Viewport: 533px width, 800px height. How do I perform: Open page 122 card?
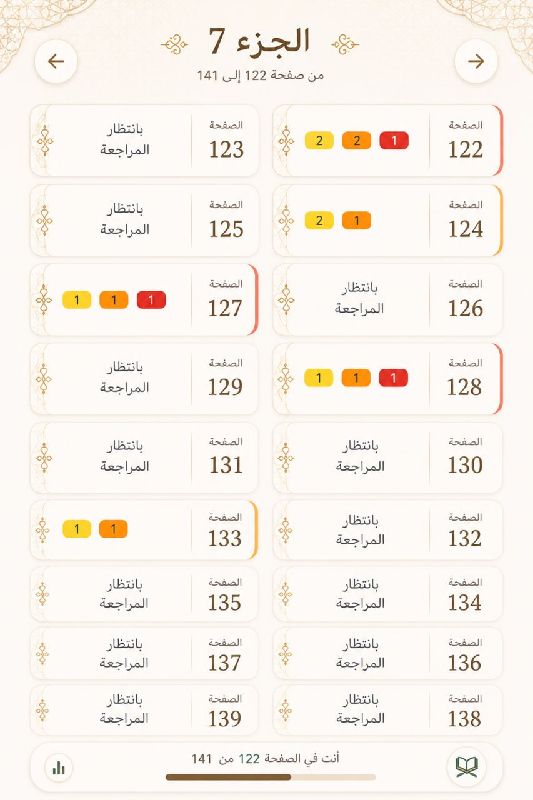[x=388, y=140]
